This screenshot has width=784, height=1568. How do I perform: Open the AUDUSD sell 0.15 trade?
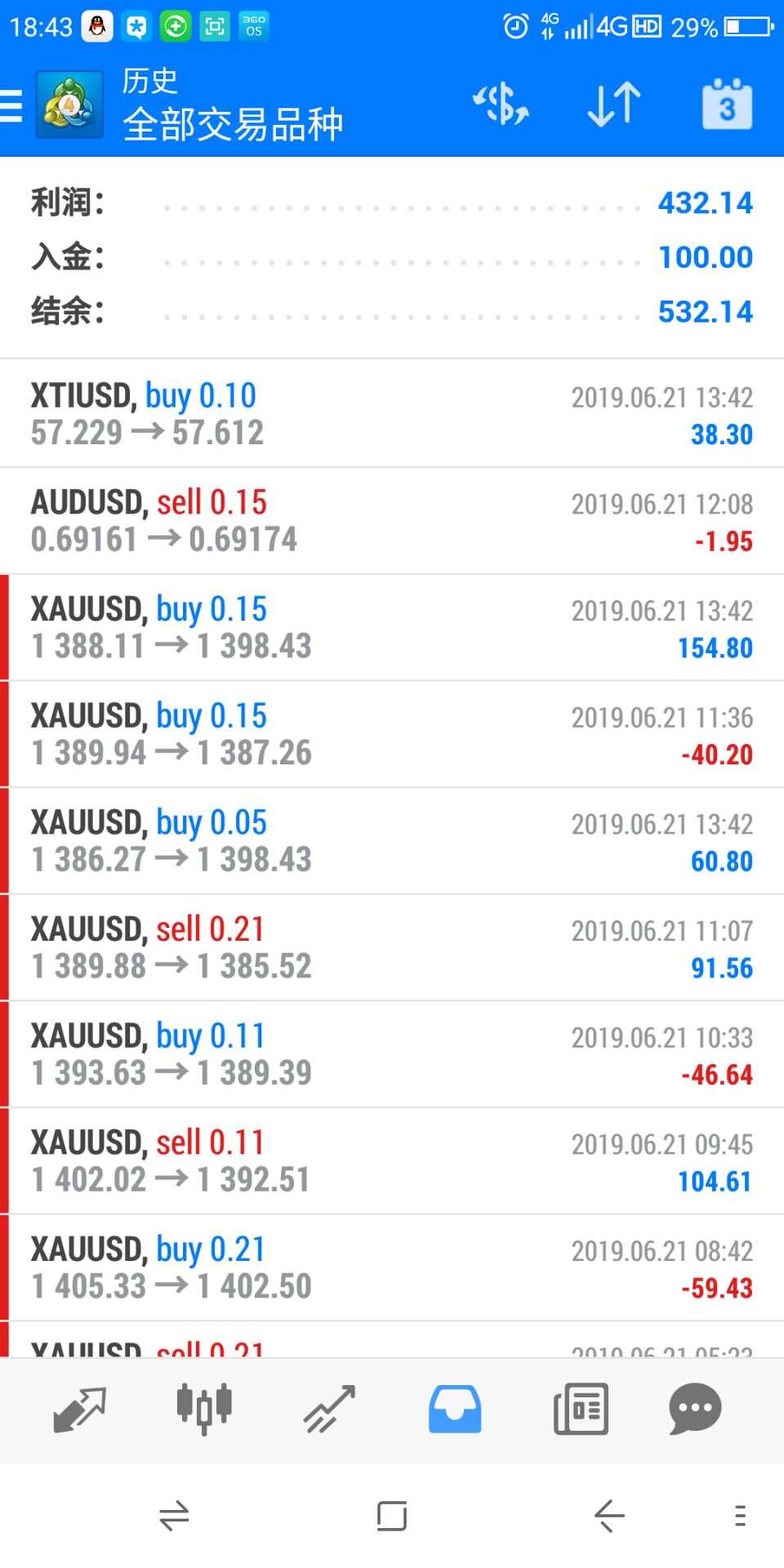(392, 521)
